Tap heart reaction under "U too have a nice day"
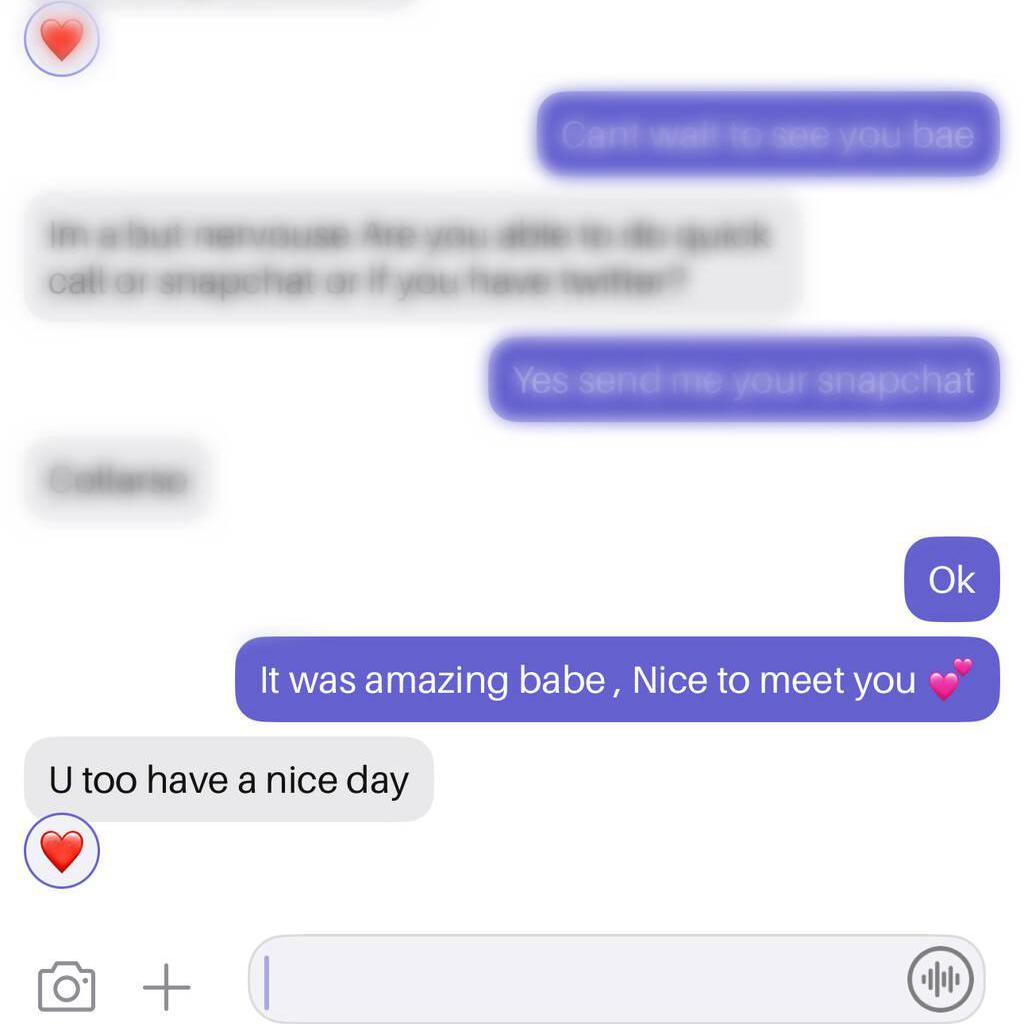This screenshot has width=1024, height=1024. point(62,851)
